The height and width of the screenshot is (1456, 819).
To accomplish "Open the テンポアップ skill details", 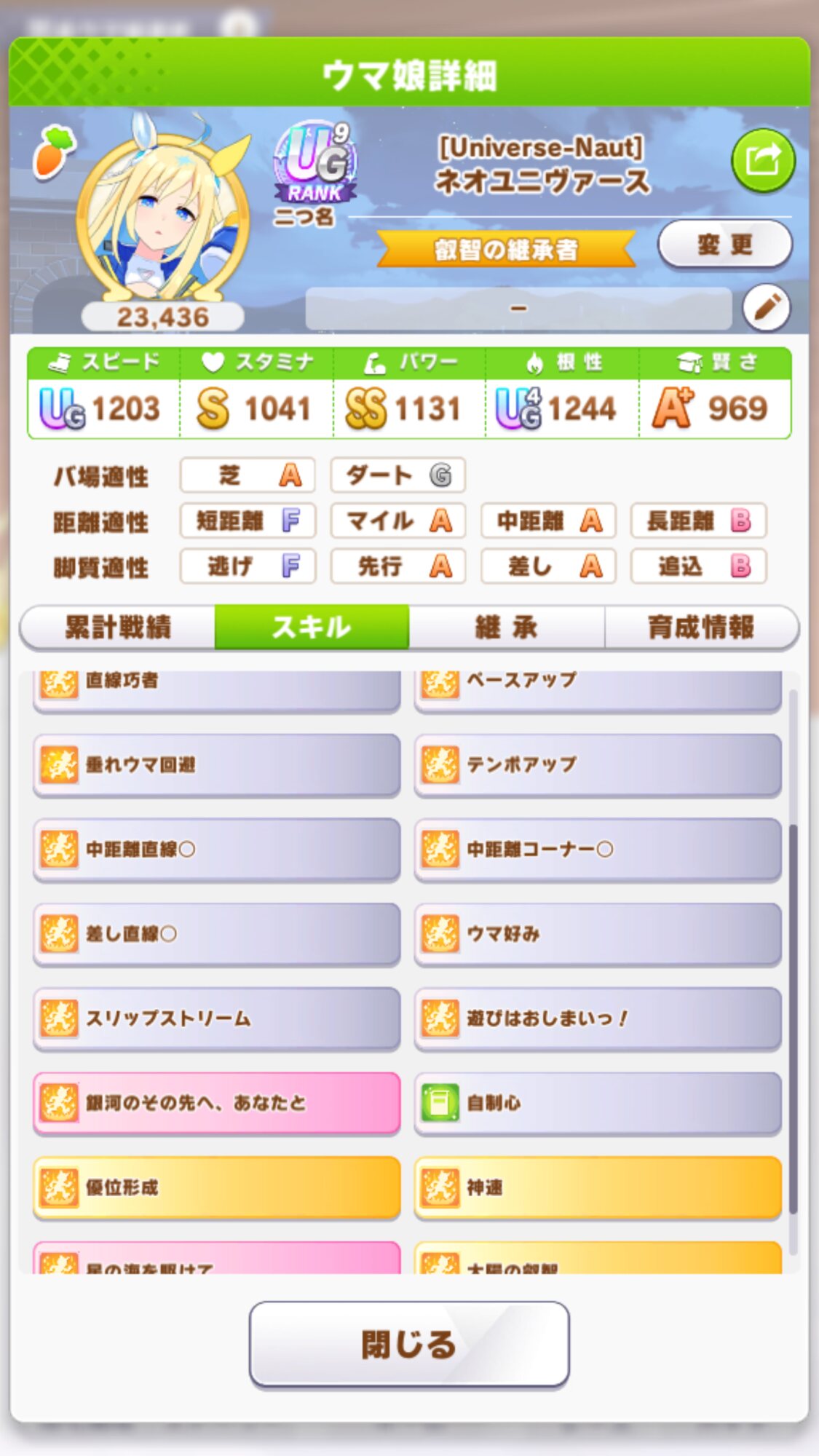I will [598, 765].
